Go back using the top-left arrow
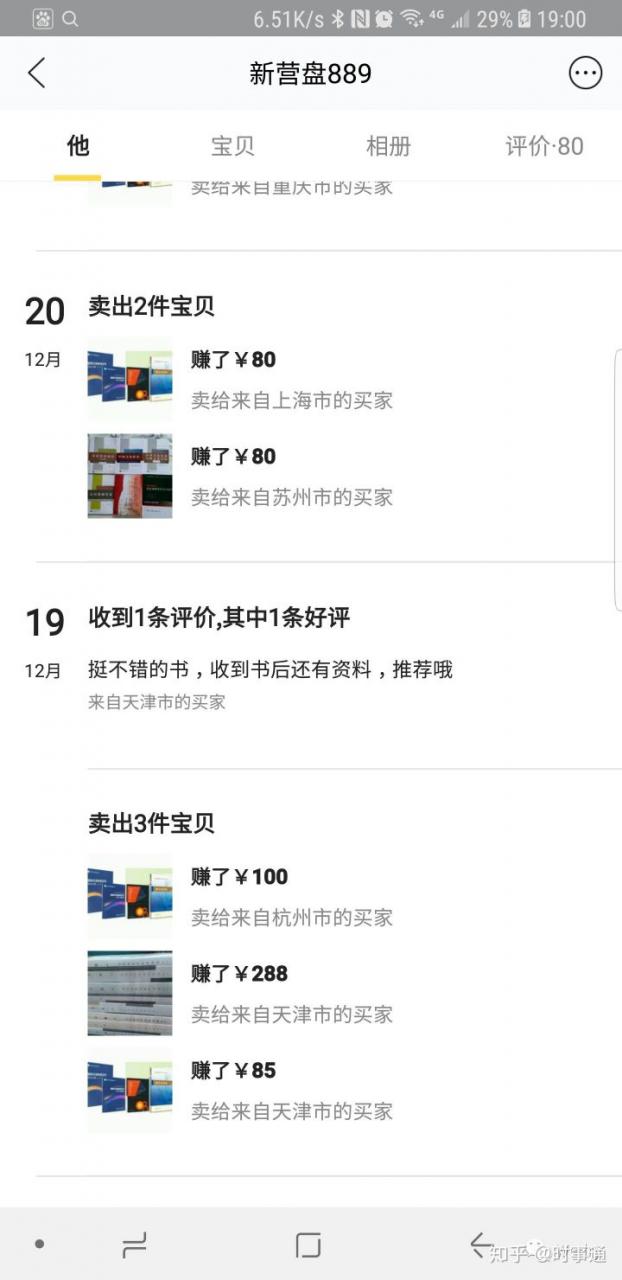This screenshot has width=622, height=1280. [x=37, y=73]
